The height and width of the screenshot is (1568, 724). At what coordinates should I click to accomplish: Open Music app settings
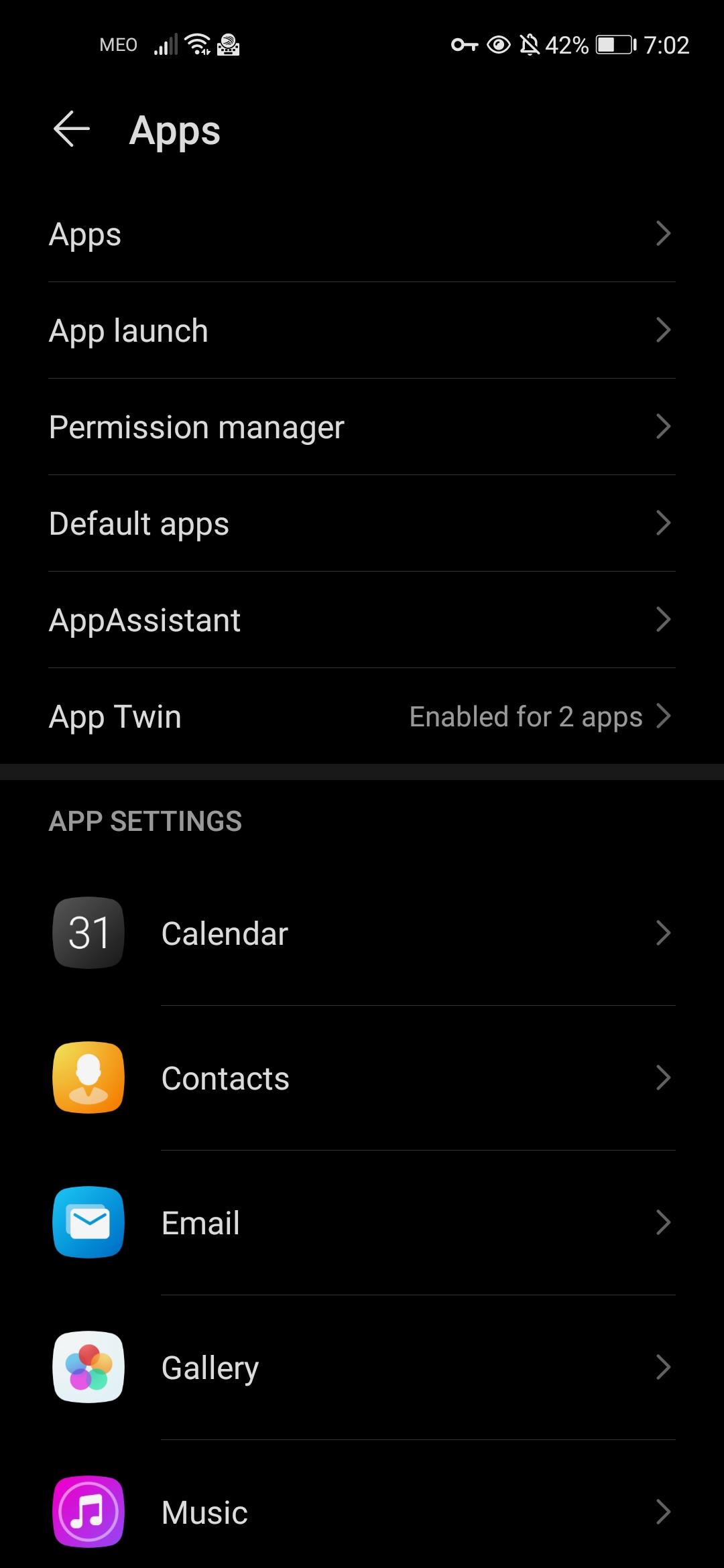[x=362, y=1512]
